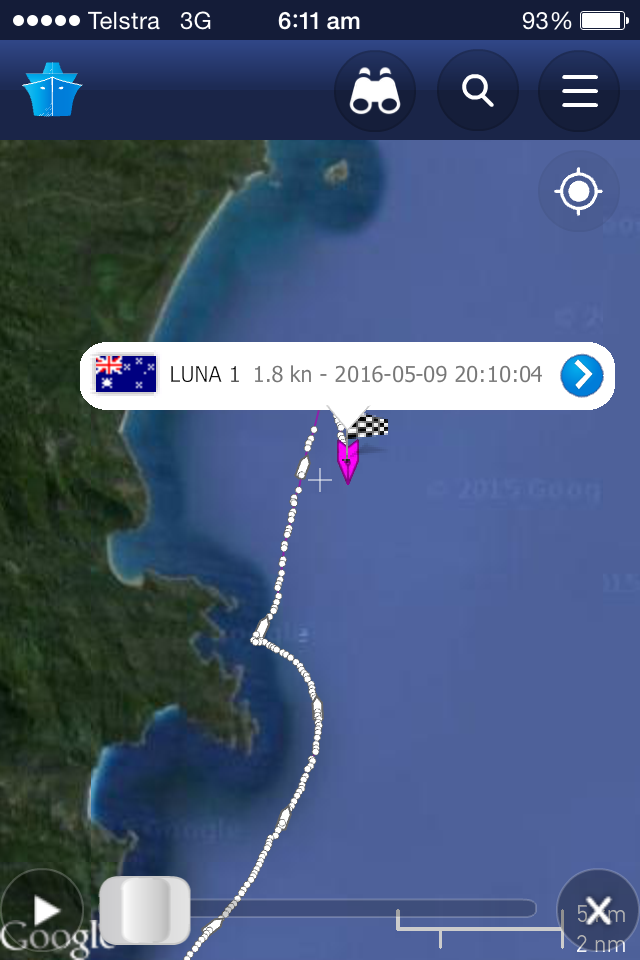Tap the ship logo in the header
The image size is (640, 960).
52,91
